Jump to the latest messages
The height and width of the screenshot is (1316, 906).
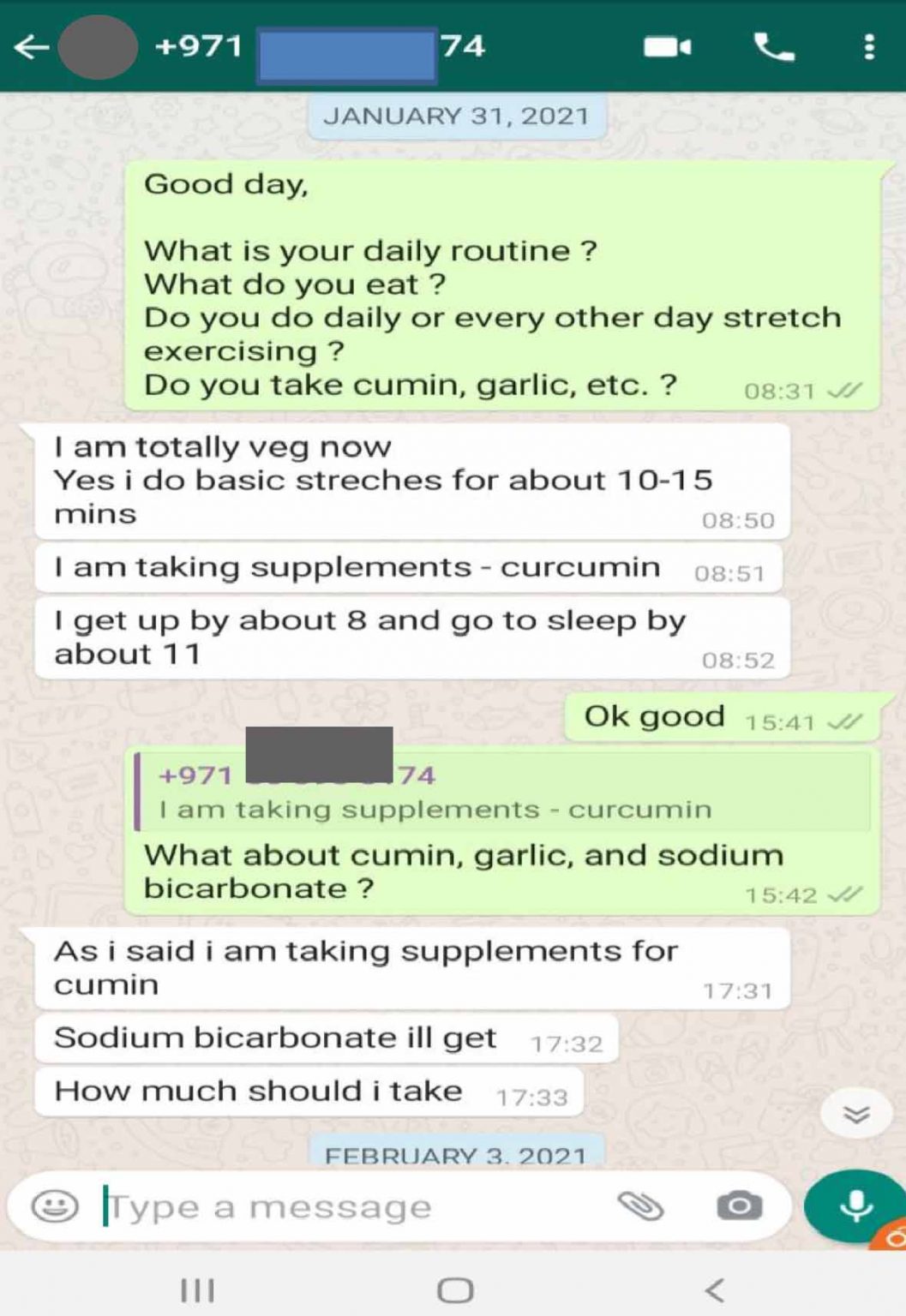[x=856, y=1114]
